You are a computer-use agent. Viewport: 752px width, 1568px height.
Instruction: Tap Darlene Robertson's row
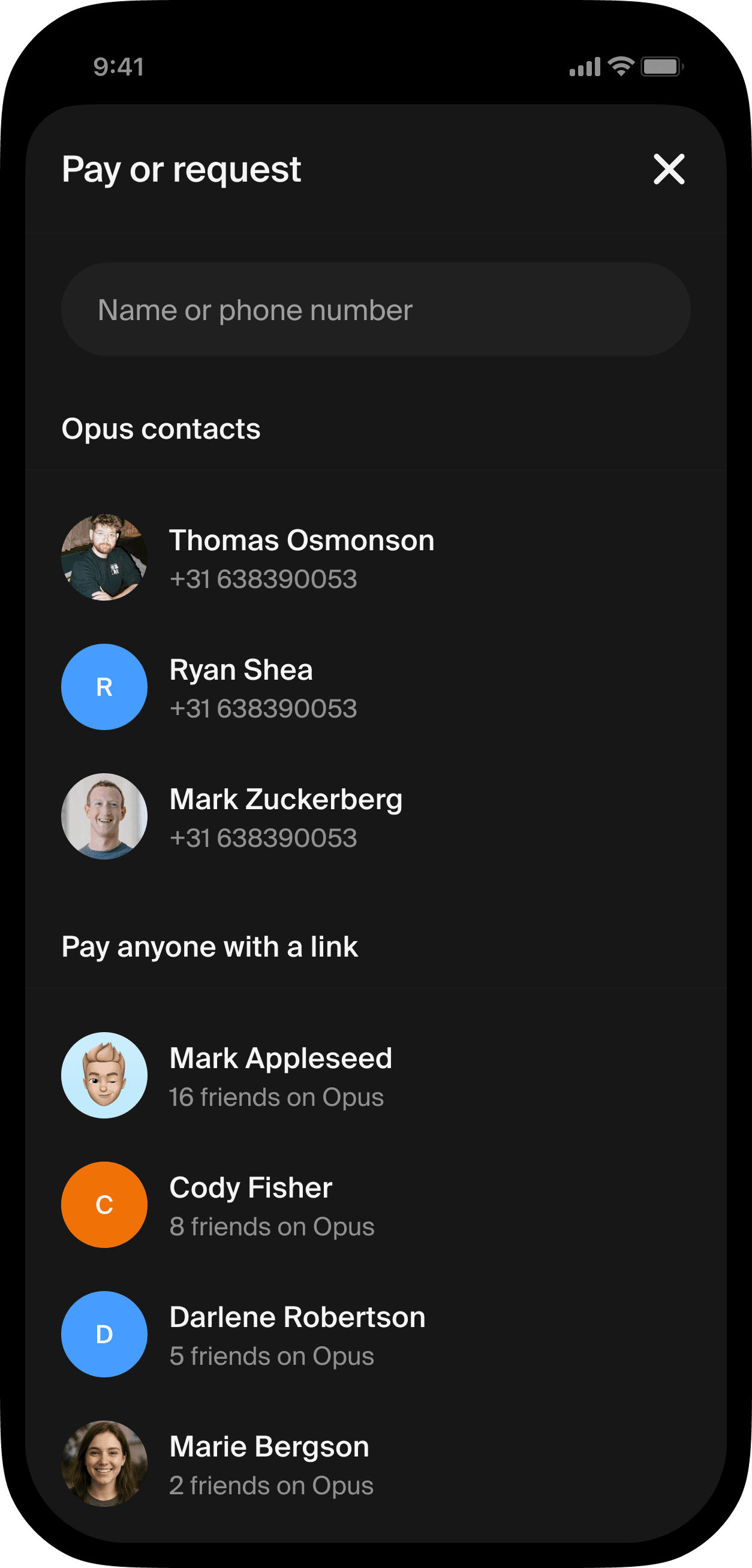tap(296, 1335)
